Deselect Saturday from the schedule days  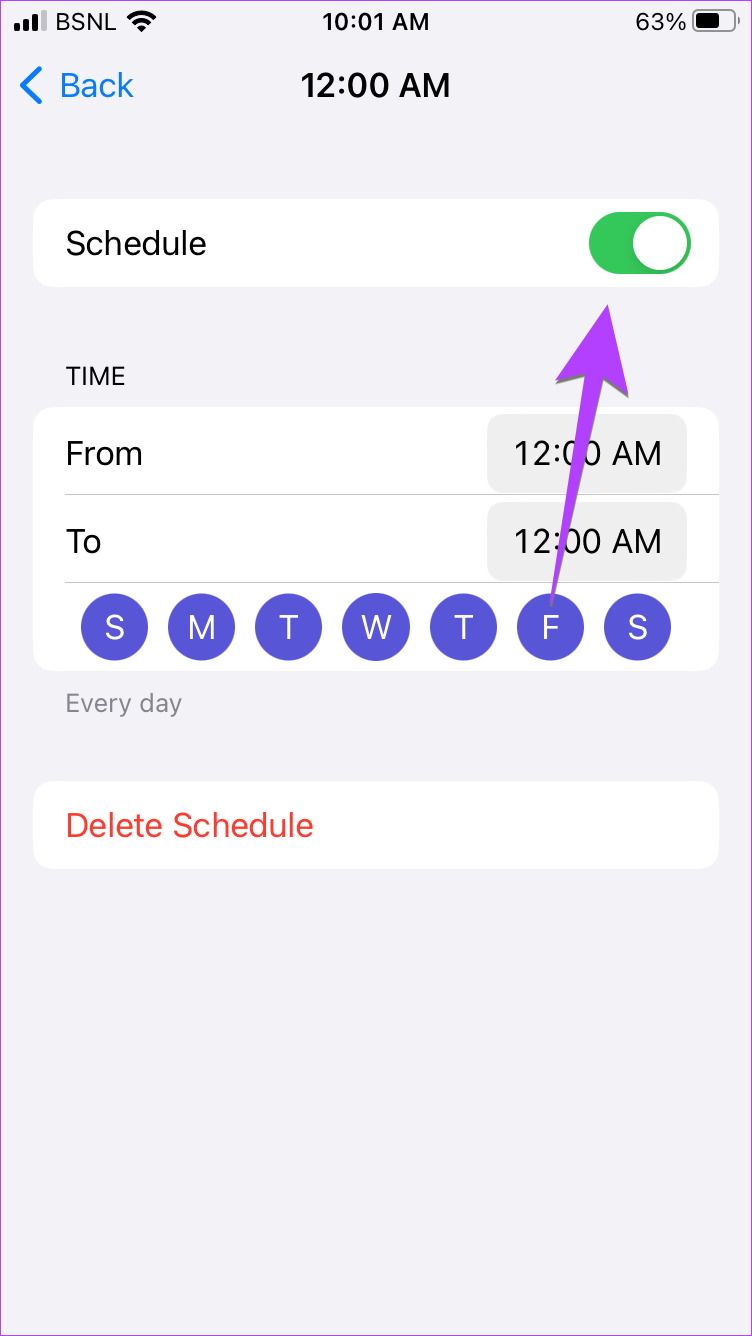pos(637,627)
